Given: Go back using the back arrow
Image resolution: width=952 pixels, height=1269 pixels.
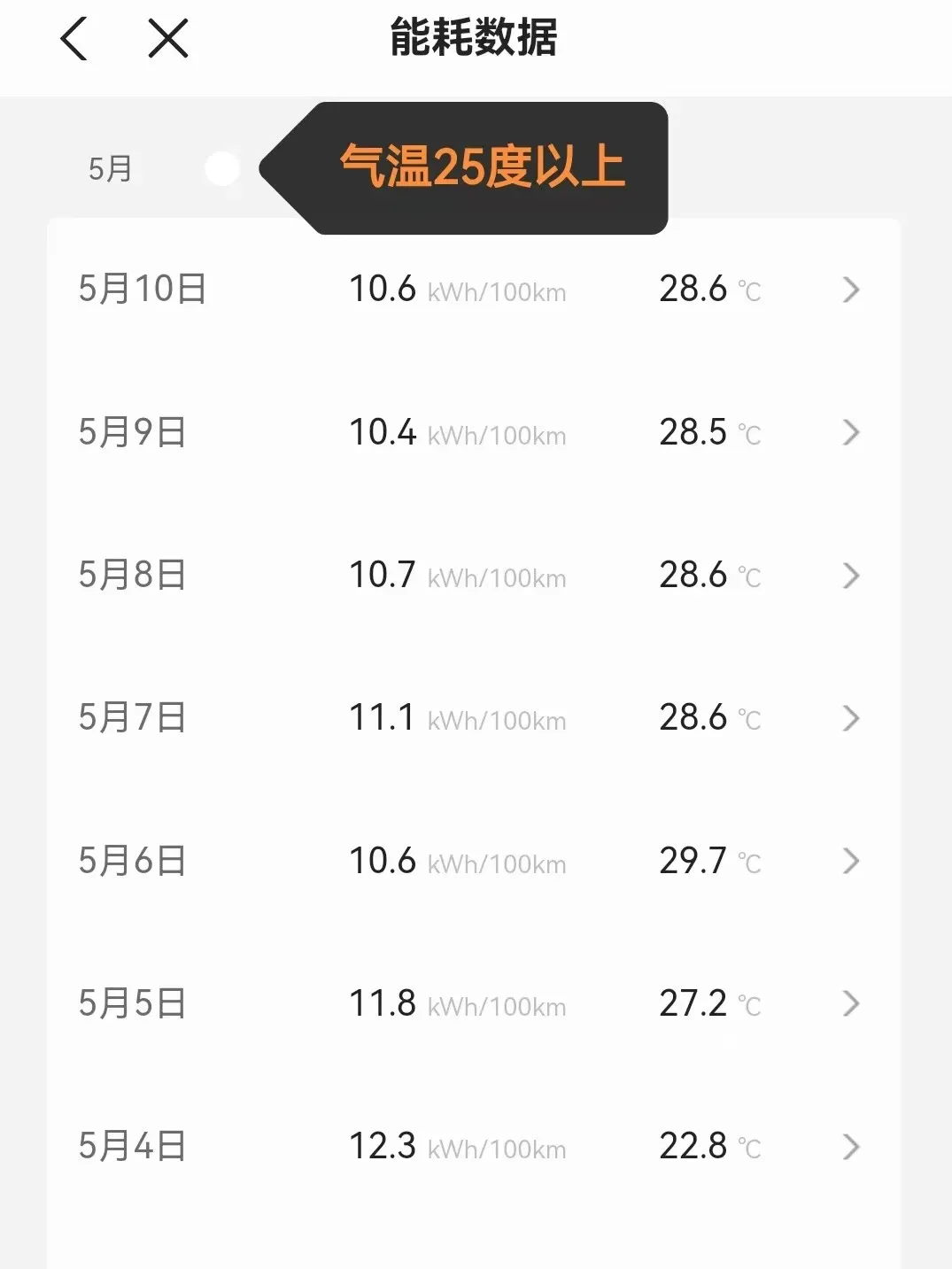Looking at the screenshot, I should pyautogui.click(x=74, y=39).
